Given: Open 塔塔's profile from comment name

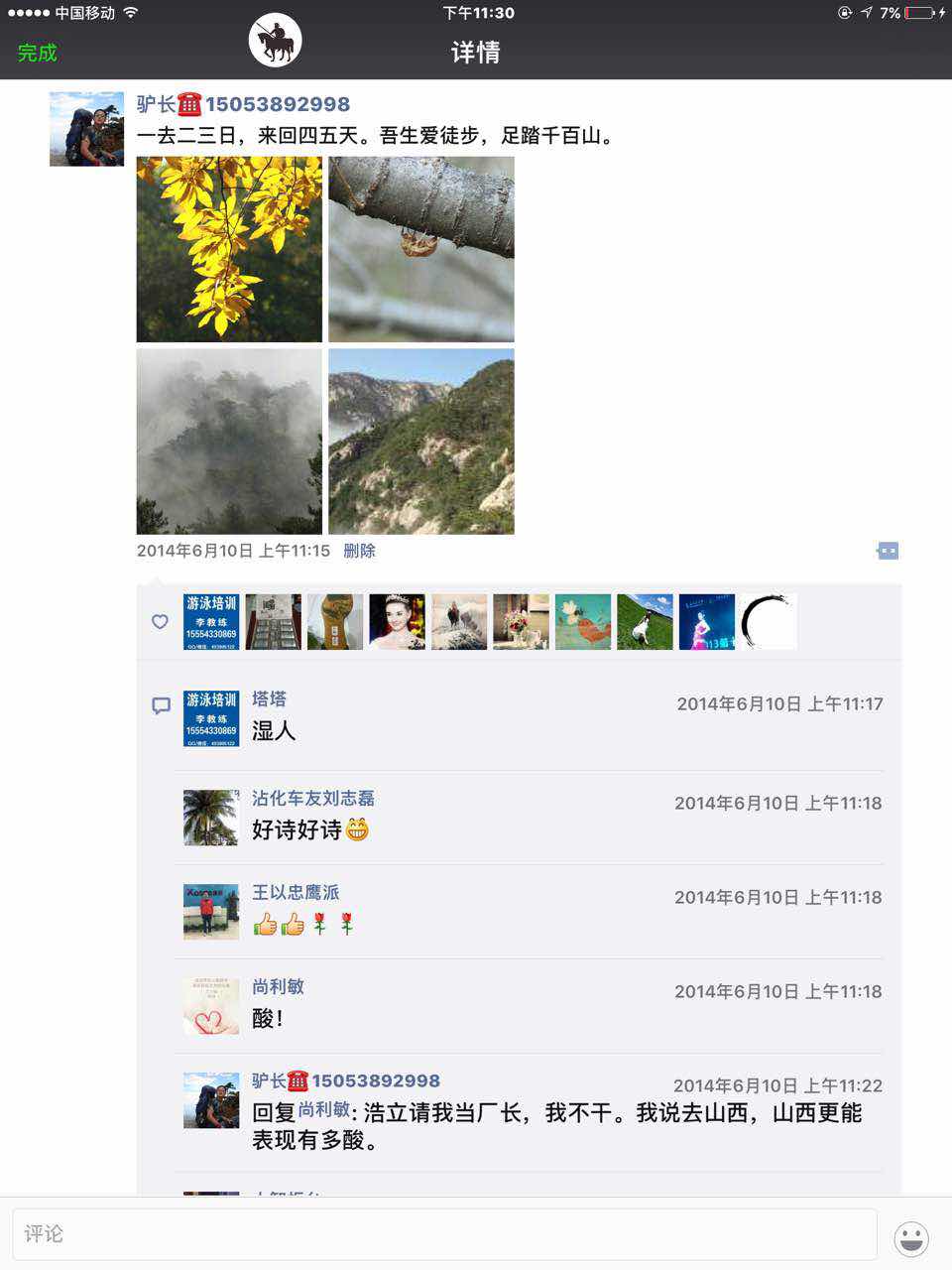Looking at the screenshot, I should point(269,699).
